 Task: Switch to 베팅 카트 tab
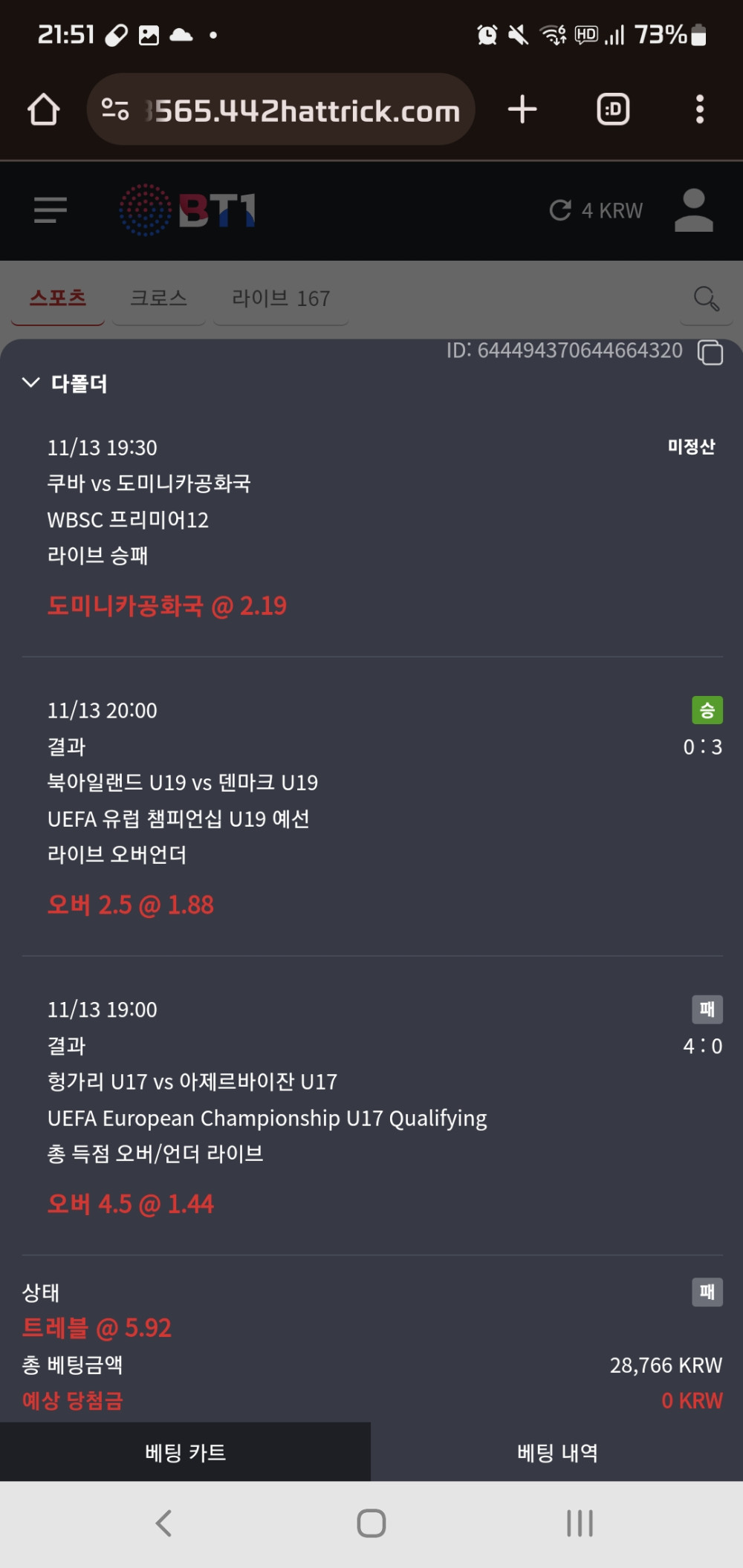[x=185, y=1452]
